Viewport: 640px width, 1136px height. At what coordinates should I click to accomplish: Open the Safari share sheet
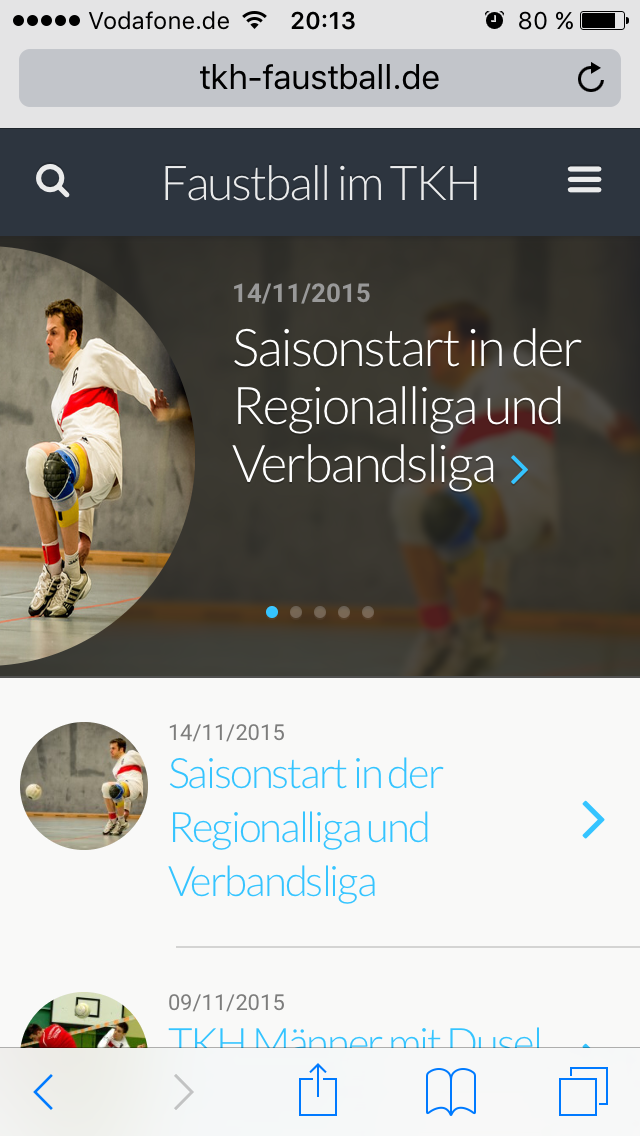click(x=318, y=1088)
